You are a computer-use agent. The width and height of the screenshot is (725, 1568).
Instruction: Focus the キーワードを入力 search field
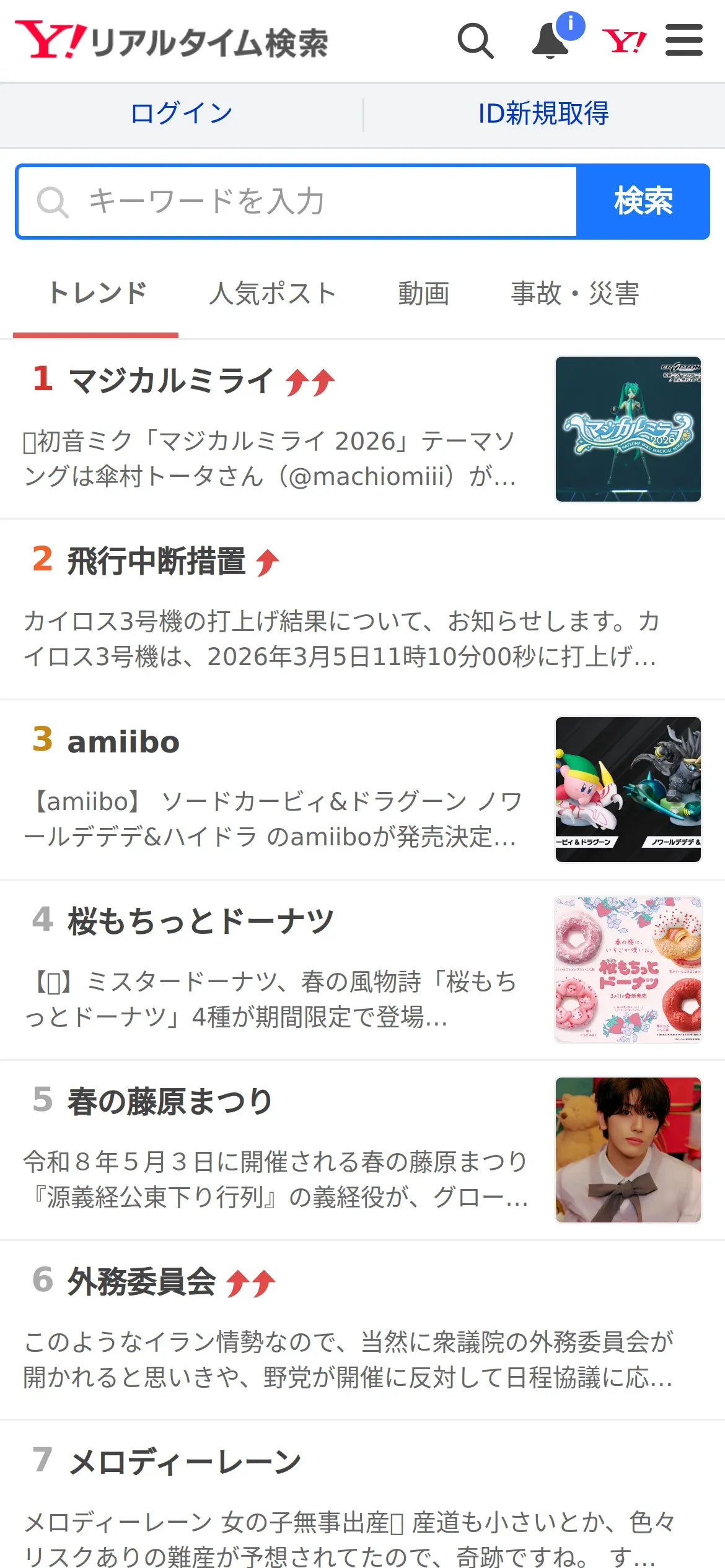point(297,202)
